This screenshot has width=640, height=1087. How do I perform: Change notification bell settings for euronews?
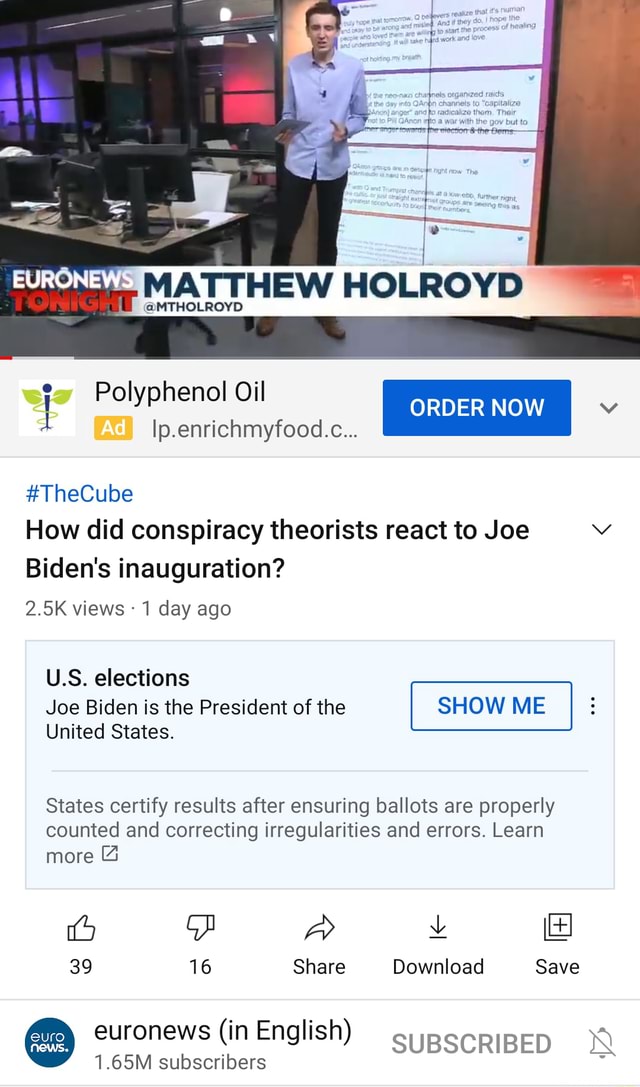pyautogui.click(x=601, y=1044)
